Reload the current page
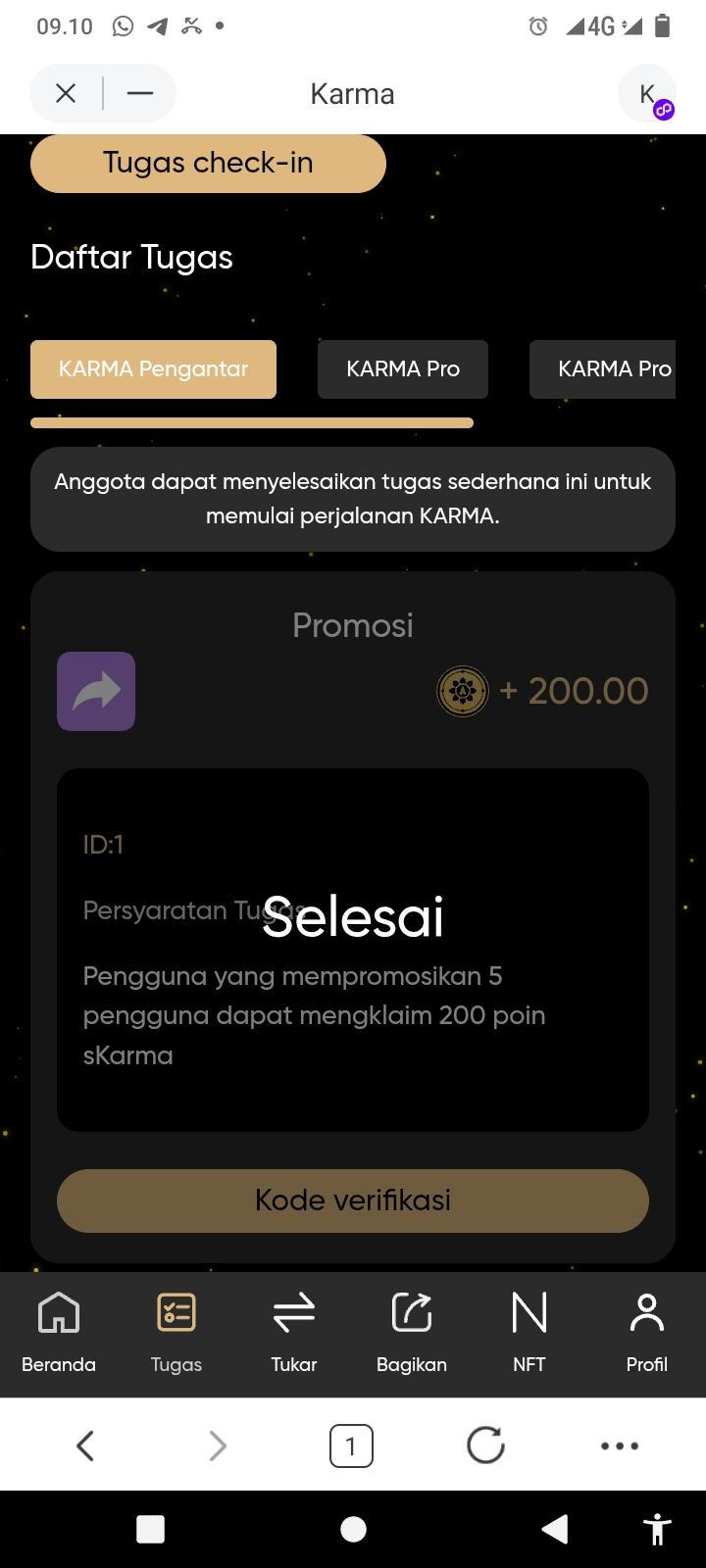The image size is (706, 1568). click(485, 1445)
